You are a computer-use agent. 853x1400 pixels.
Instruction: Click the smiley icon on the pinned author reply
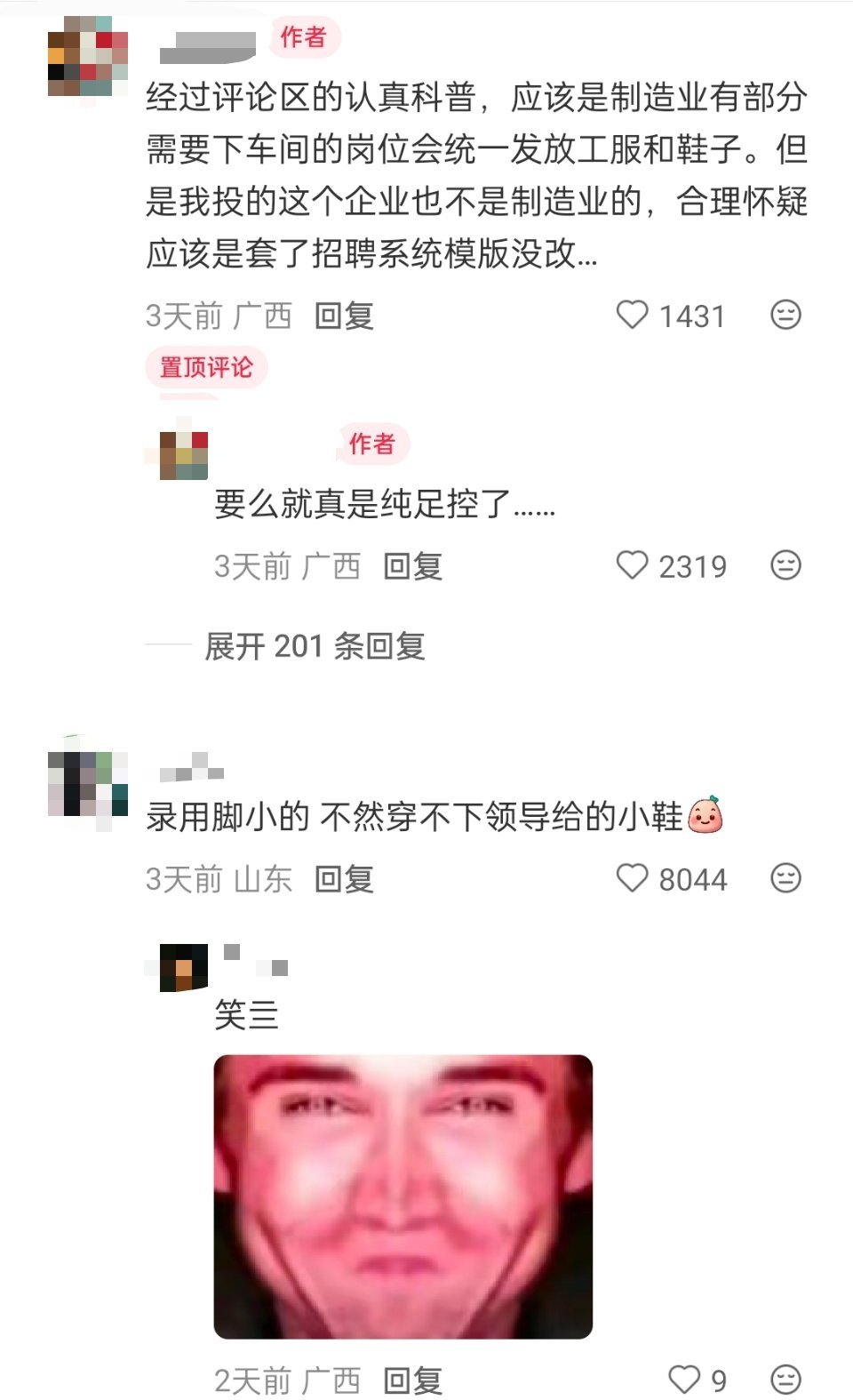pyautogui.click(x=784, y=566)
